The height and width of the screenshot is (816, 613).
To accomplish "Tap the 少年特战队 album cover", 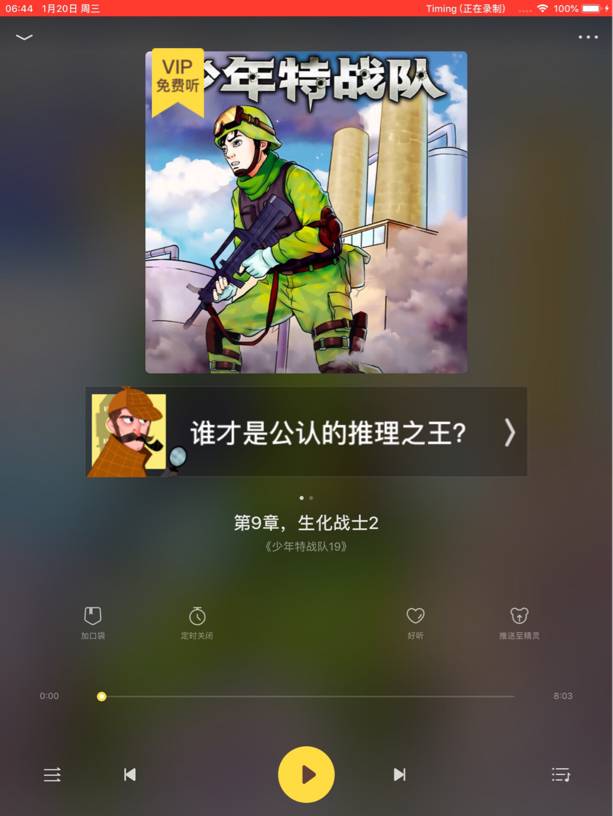I will click(x=306, y=212).
